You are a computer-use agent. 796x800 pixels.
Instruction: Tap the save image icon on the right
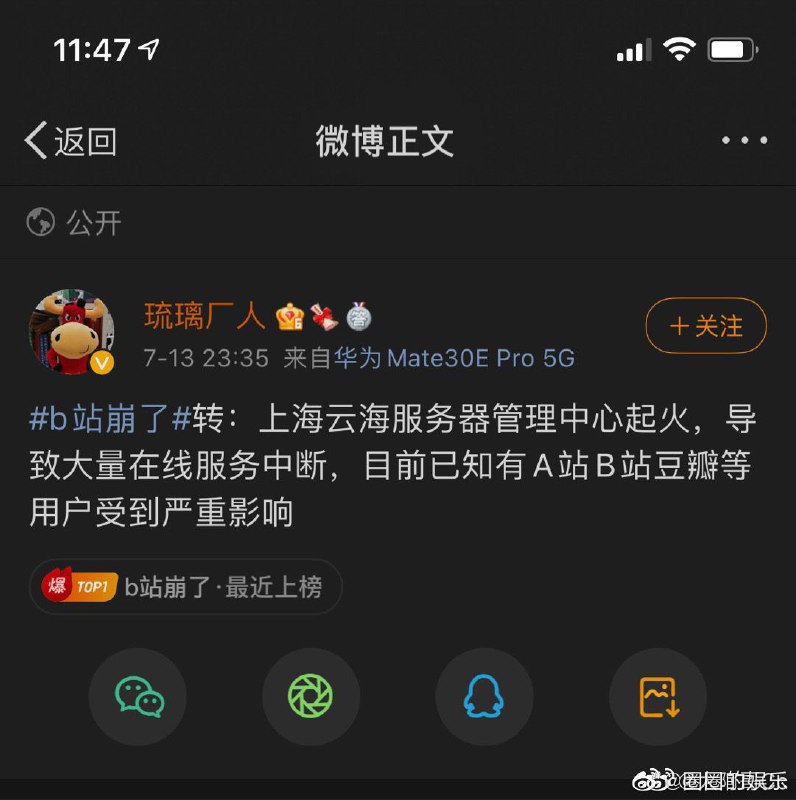coord(658,697)
